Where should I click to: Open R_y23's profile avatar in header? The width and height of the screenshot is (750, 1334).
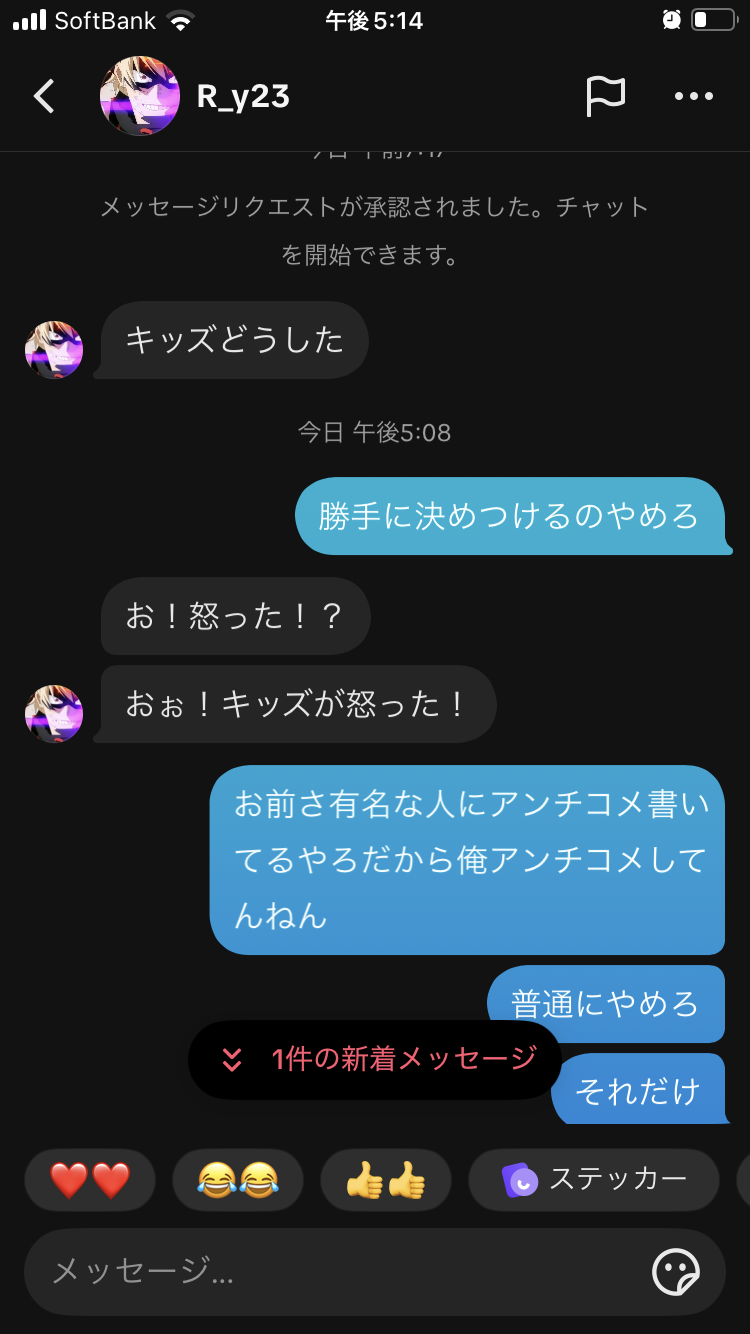140,96
